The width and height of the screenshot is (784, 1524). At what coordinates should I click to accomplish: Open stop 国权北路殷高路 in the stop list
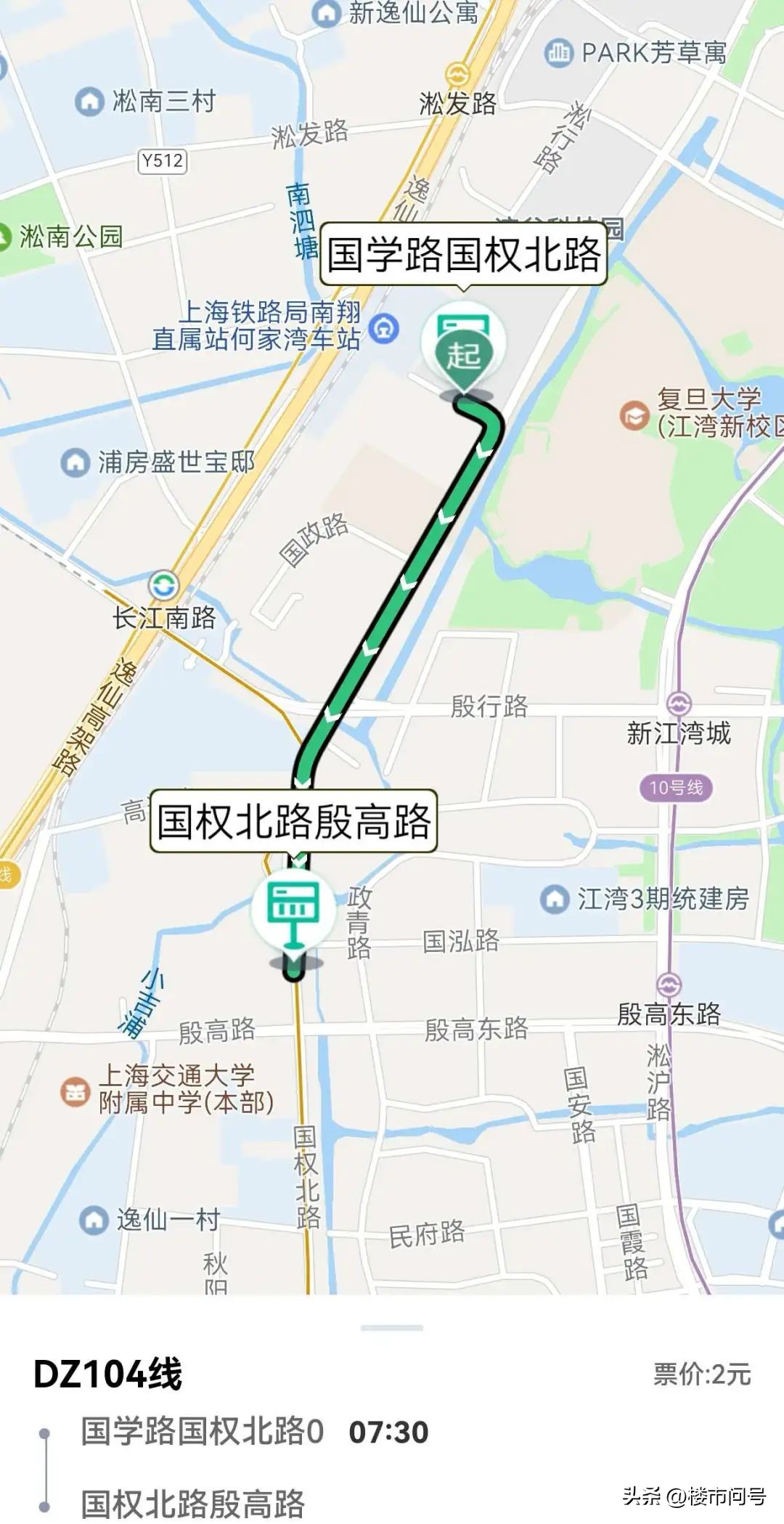[x=193, y=1502]
